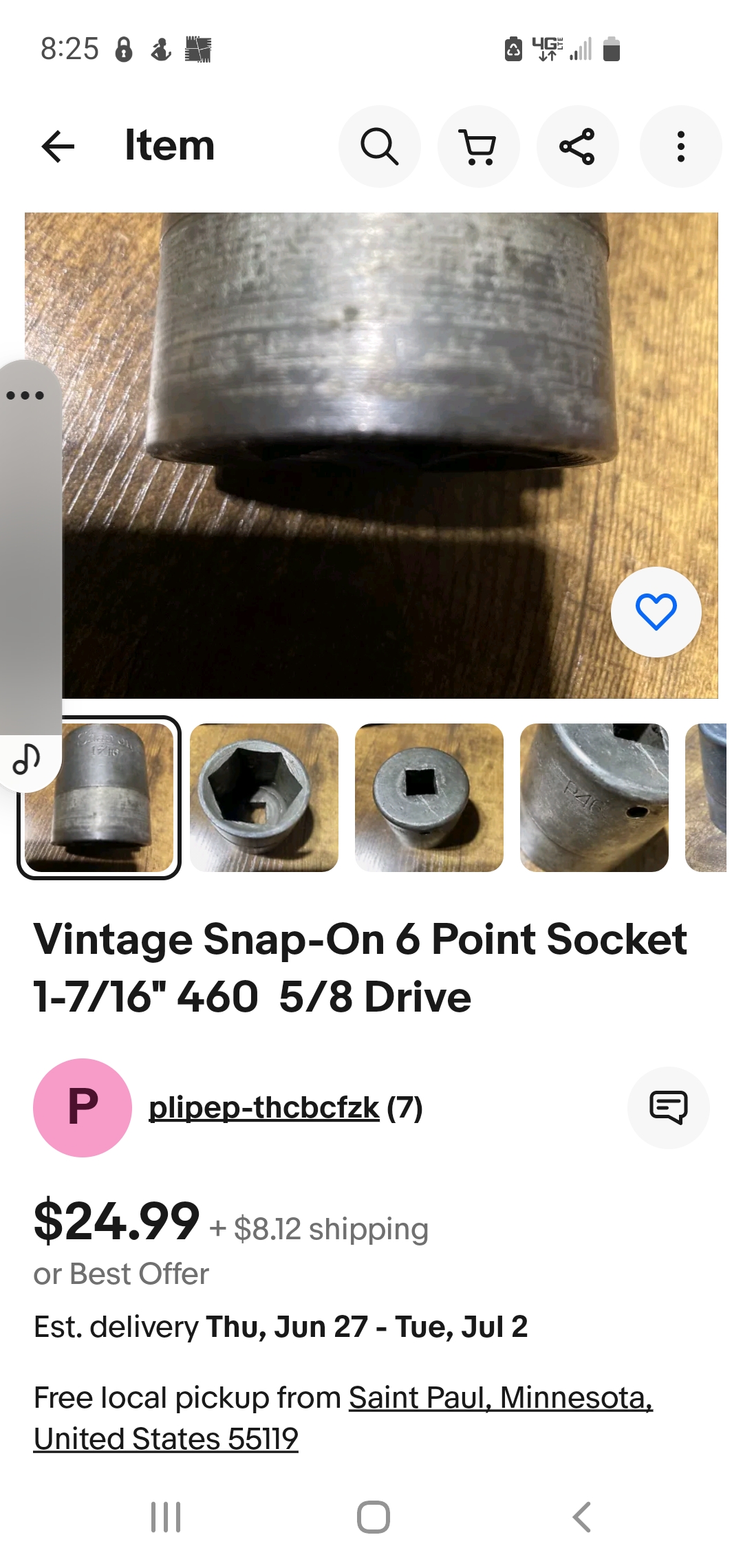Screen dimensions: 743x1568
Task: Open the shopping cart
Action: pyautogui.click(x=478, y=146)
